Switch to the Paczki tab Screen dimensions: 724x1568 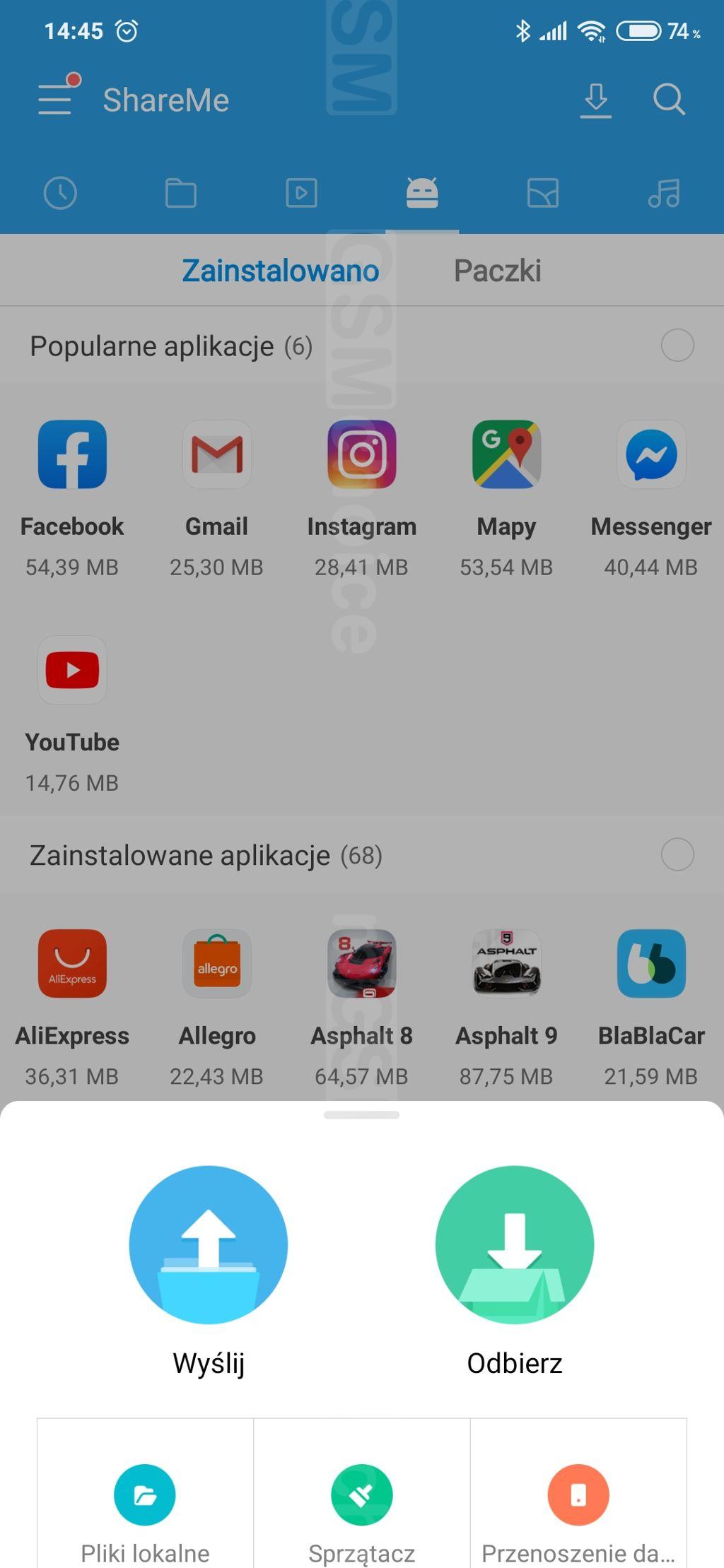coord(498,271)
